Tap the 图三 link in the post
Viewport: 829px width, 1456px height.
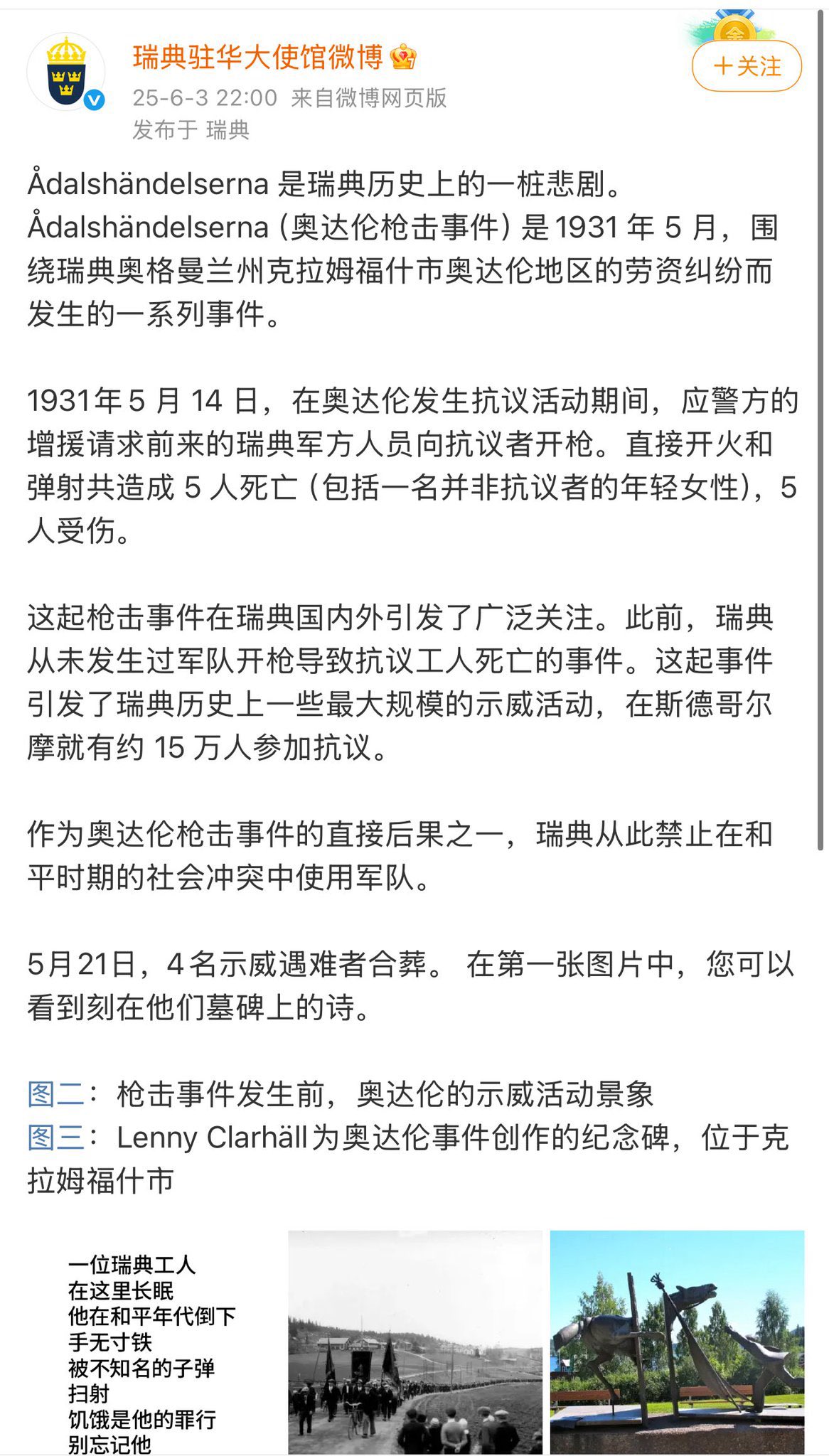point(56,1137)
